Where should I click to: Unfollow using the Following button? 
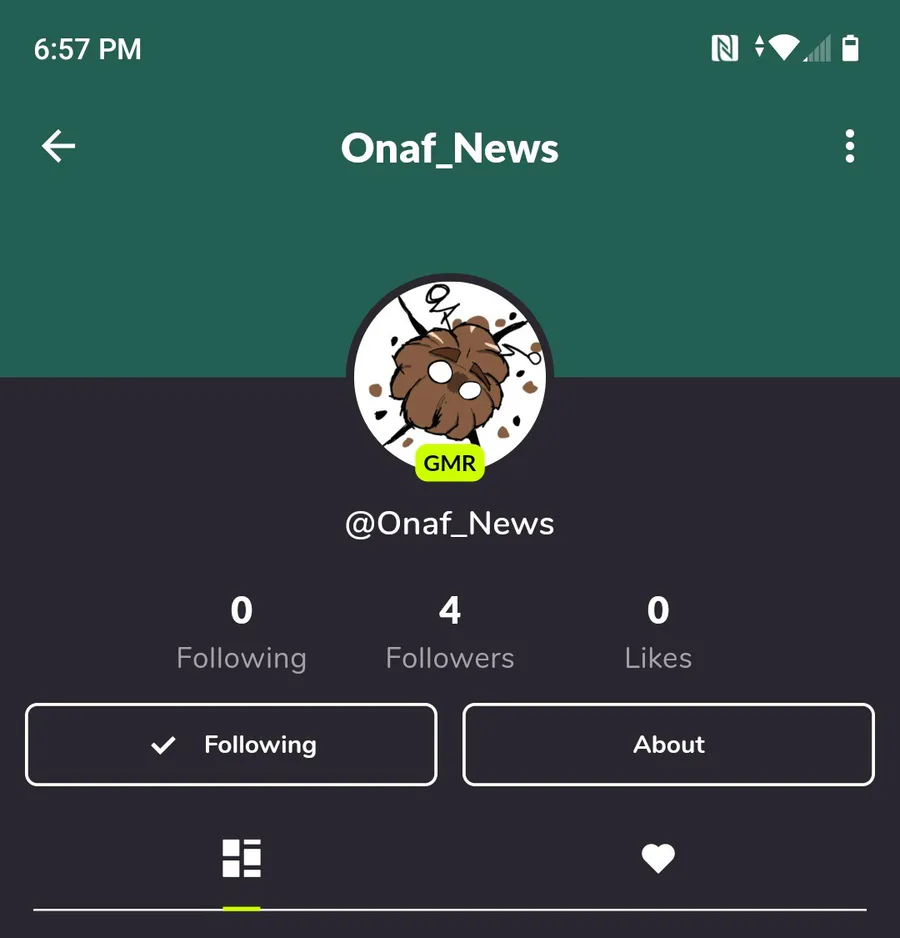(x=231, y=745)
